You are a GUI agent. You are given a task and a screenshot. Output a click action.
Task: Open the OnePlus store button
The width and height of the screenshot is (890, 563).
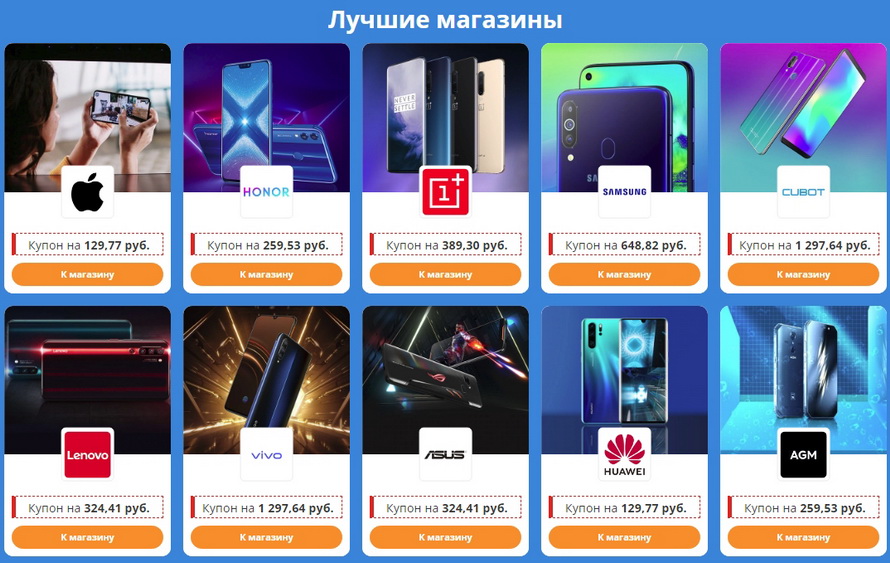(x=445, y=274)
